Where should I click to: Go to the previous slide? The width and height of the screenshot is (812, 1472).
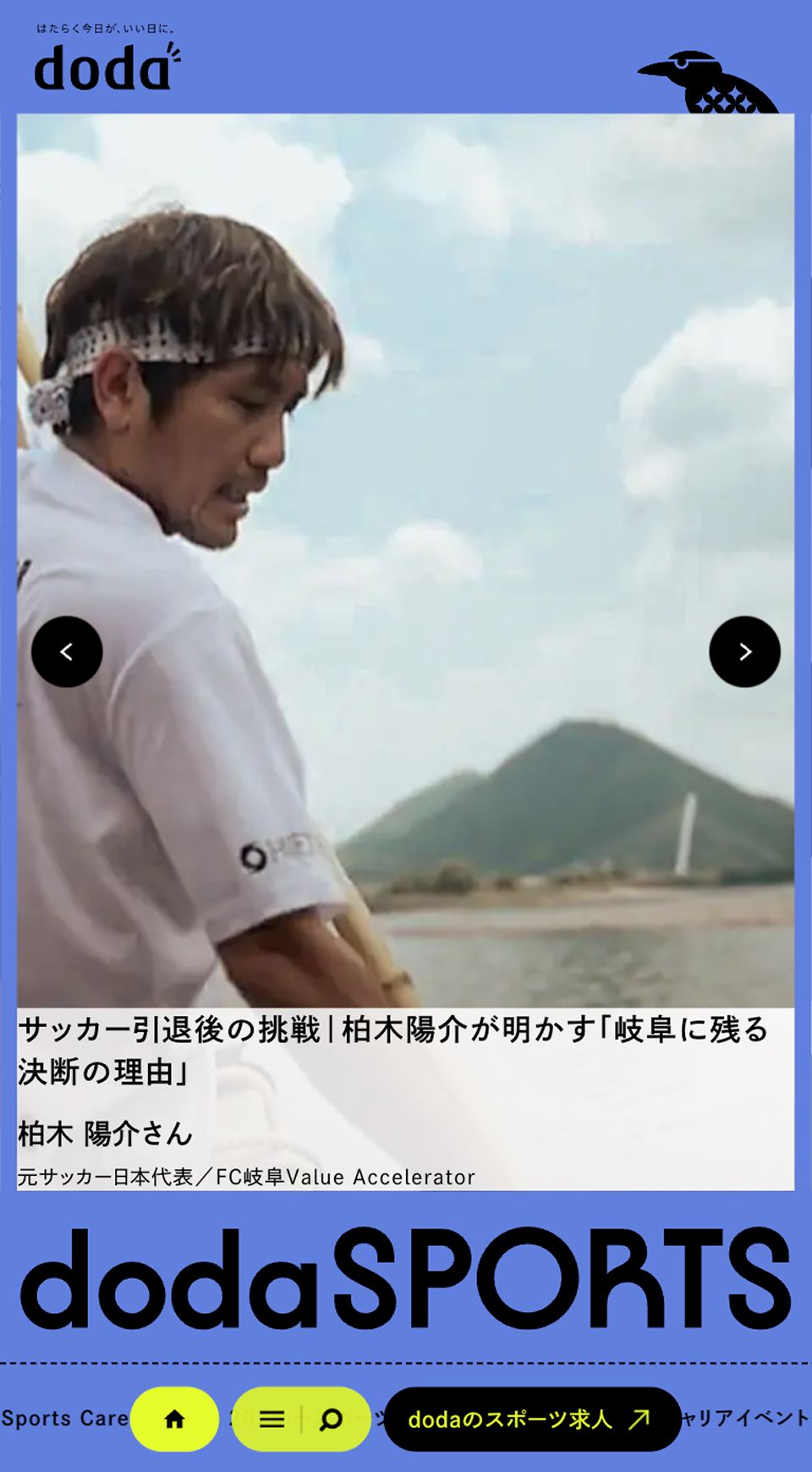click(x=67, y=651)
